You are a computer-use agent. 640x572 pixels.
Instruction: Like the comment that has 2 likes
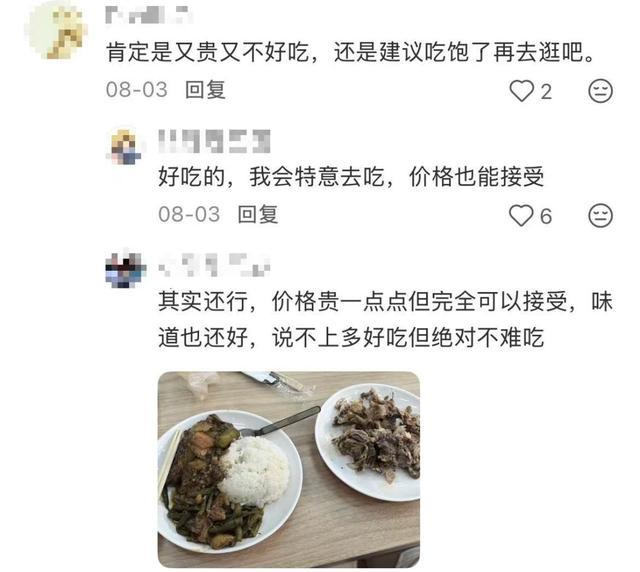coord(521,92)
